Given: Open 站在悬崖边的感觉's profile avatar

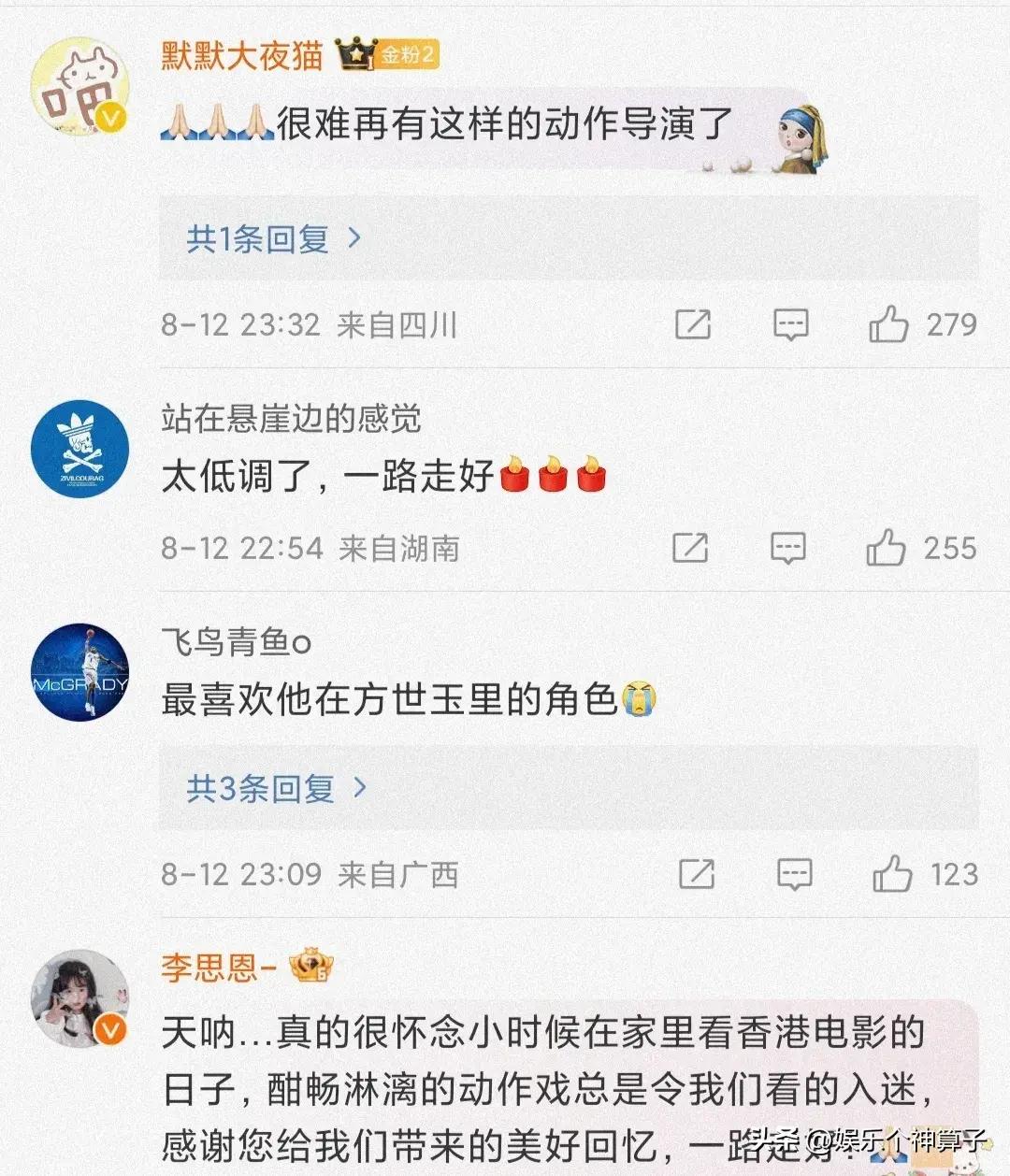Looking at the screenshot, I should coord(79,449).
